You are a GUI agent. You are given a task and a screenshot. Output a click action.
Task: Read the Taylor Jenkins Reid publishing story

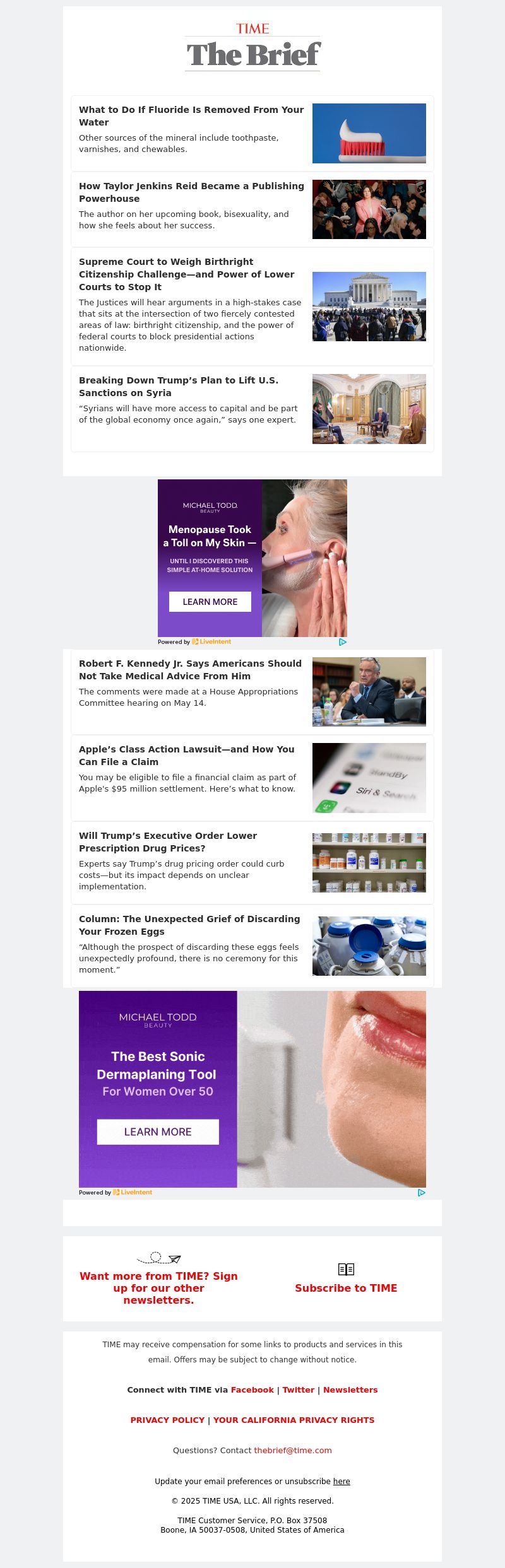(x=191, y=192)
